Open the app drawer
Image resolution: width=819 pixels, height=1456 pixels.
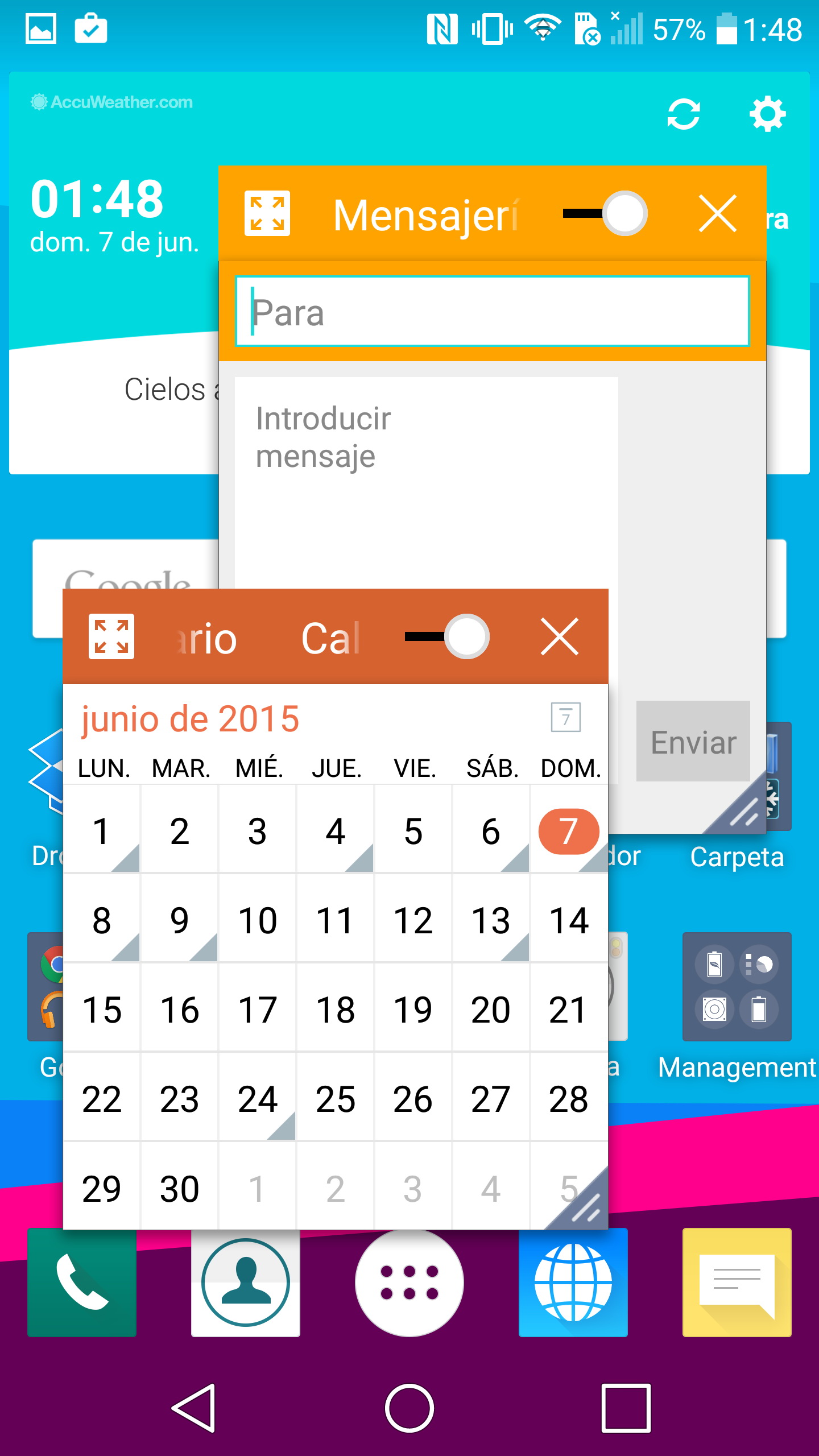coord(409,1282)
